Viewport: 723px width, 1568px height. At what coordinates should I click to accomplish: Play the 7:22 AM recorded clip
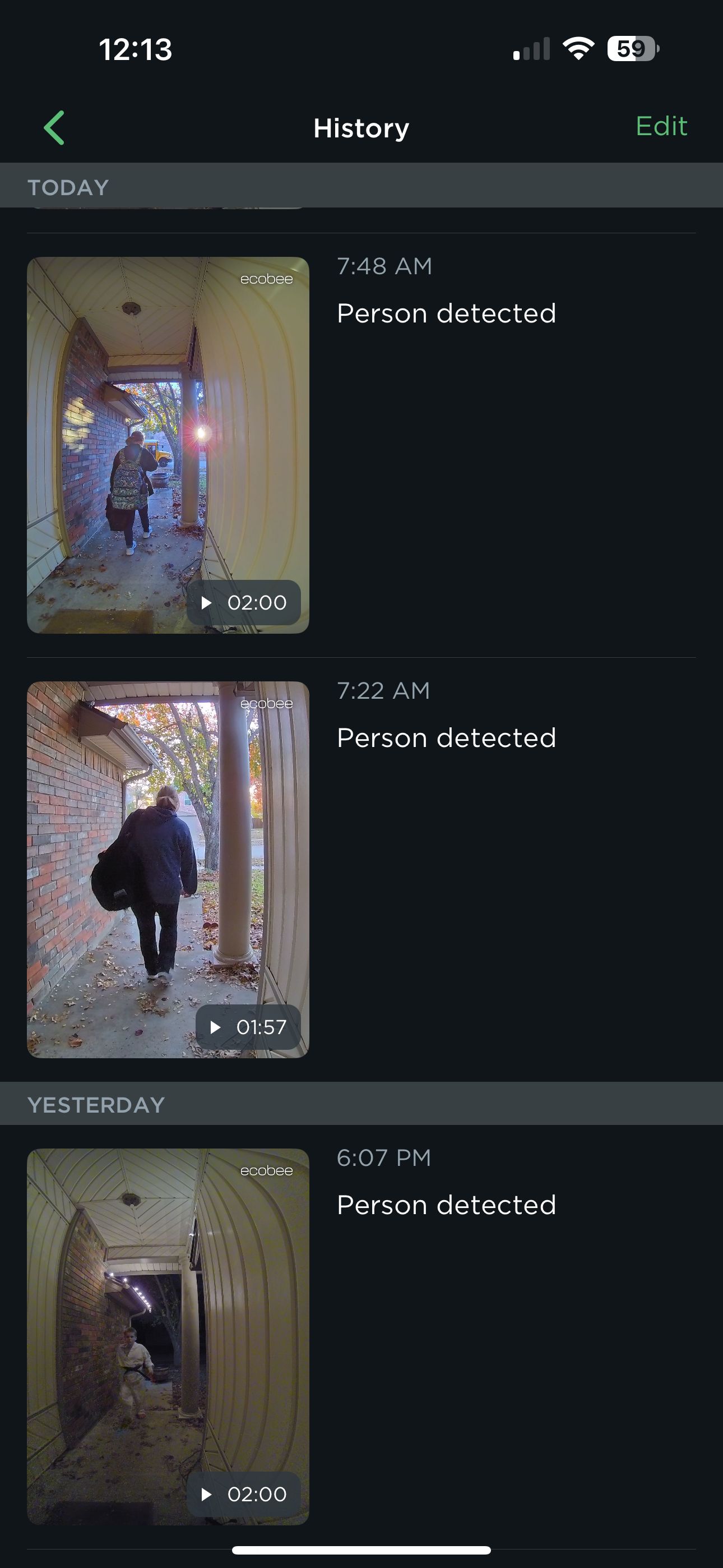(x=248, y=1027)
